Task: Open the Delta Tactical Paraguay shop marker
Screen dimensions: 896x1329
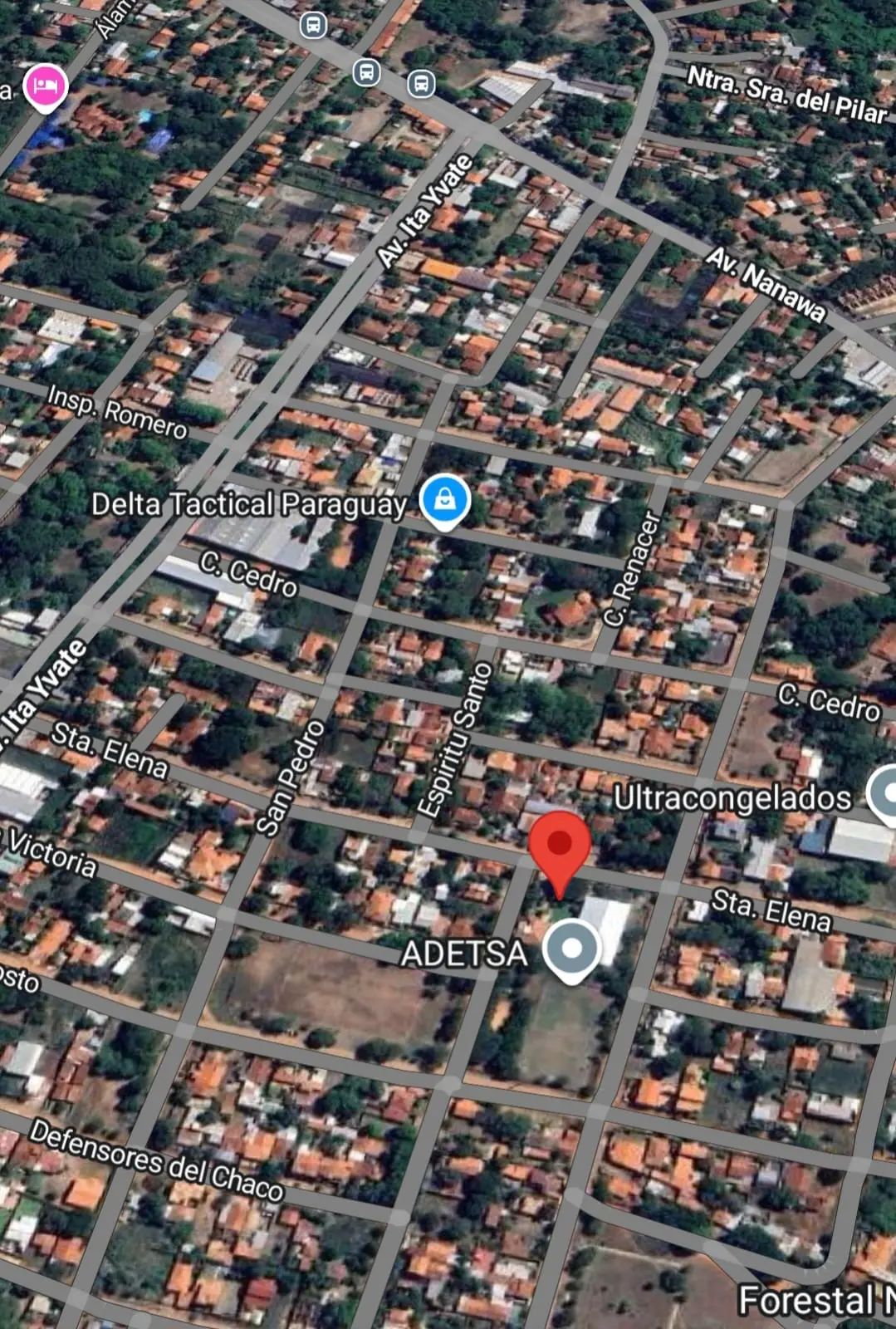Action: click(445, 500)
